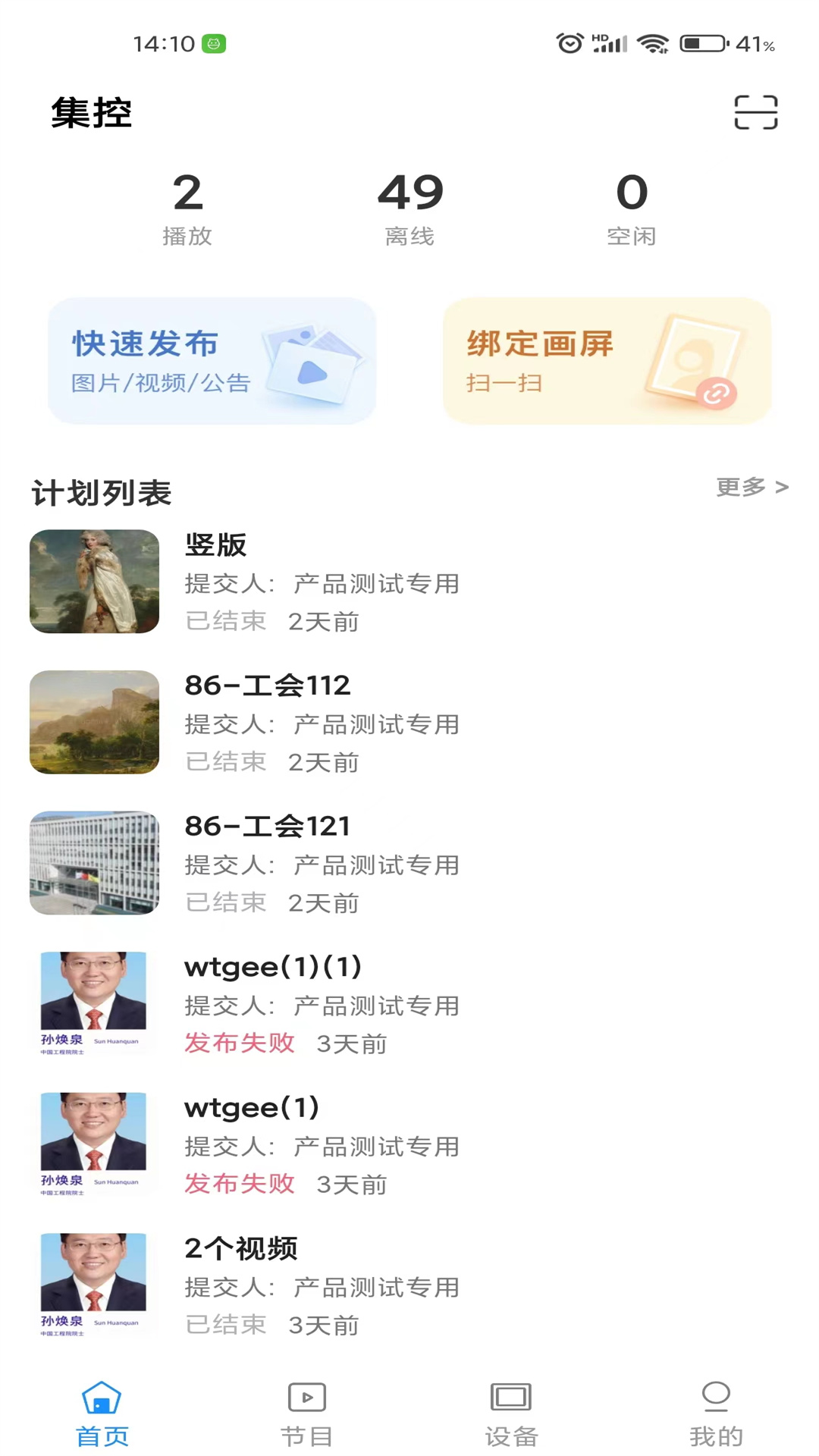Viewport: 819px width, 1456px height.
Task: Select the wtgee(1)(1) failed plan
Action: 303,1003
